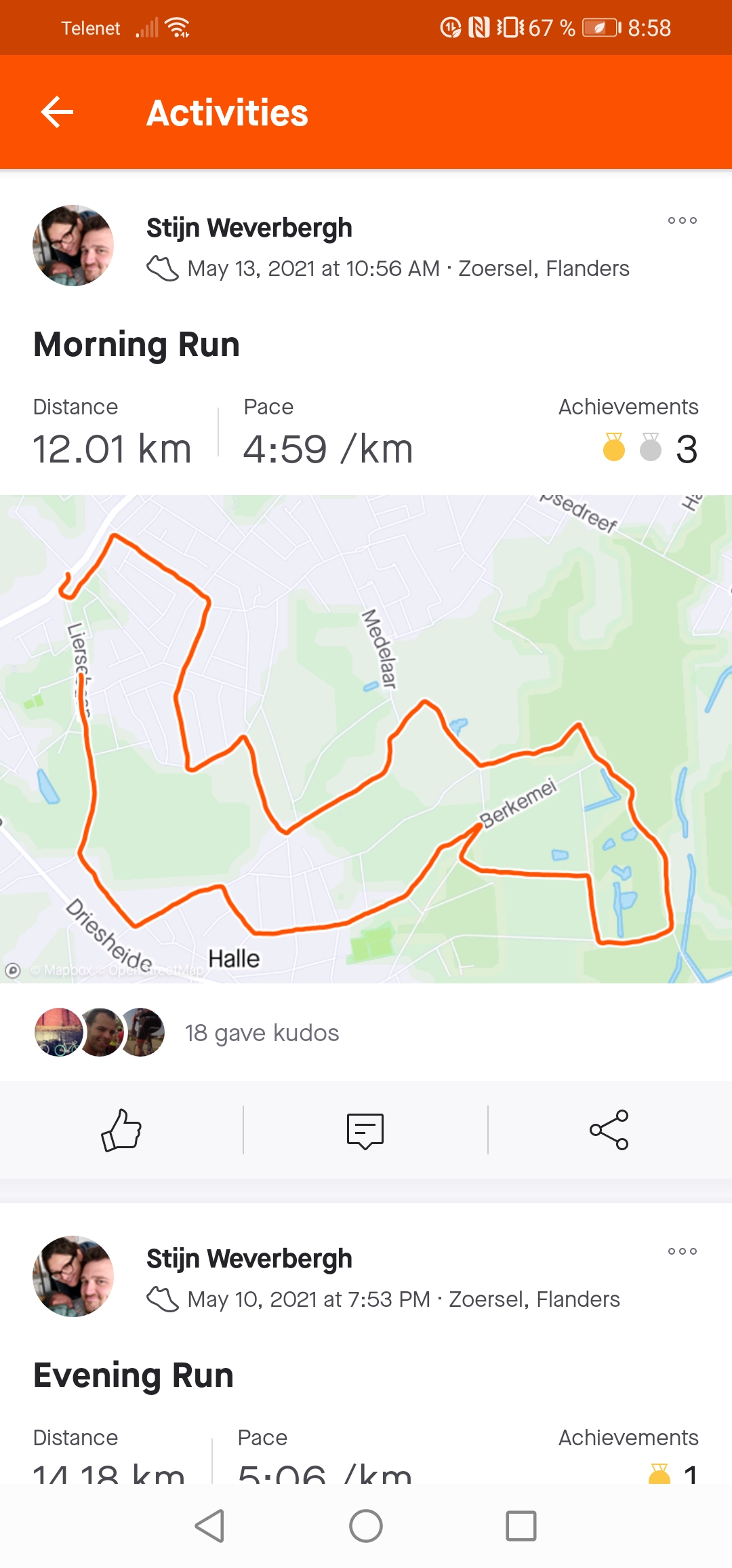This screenshot has height=1568, width=732.
Task: Open the recent apps overview
Action: coord(521,1526)
